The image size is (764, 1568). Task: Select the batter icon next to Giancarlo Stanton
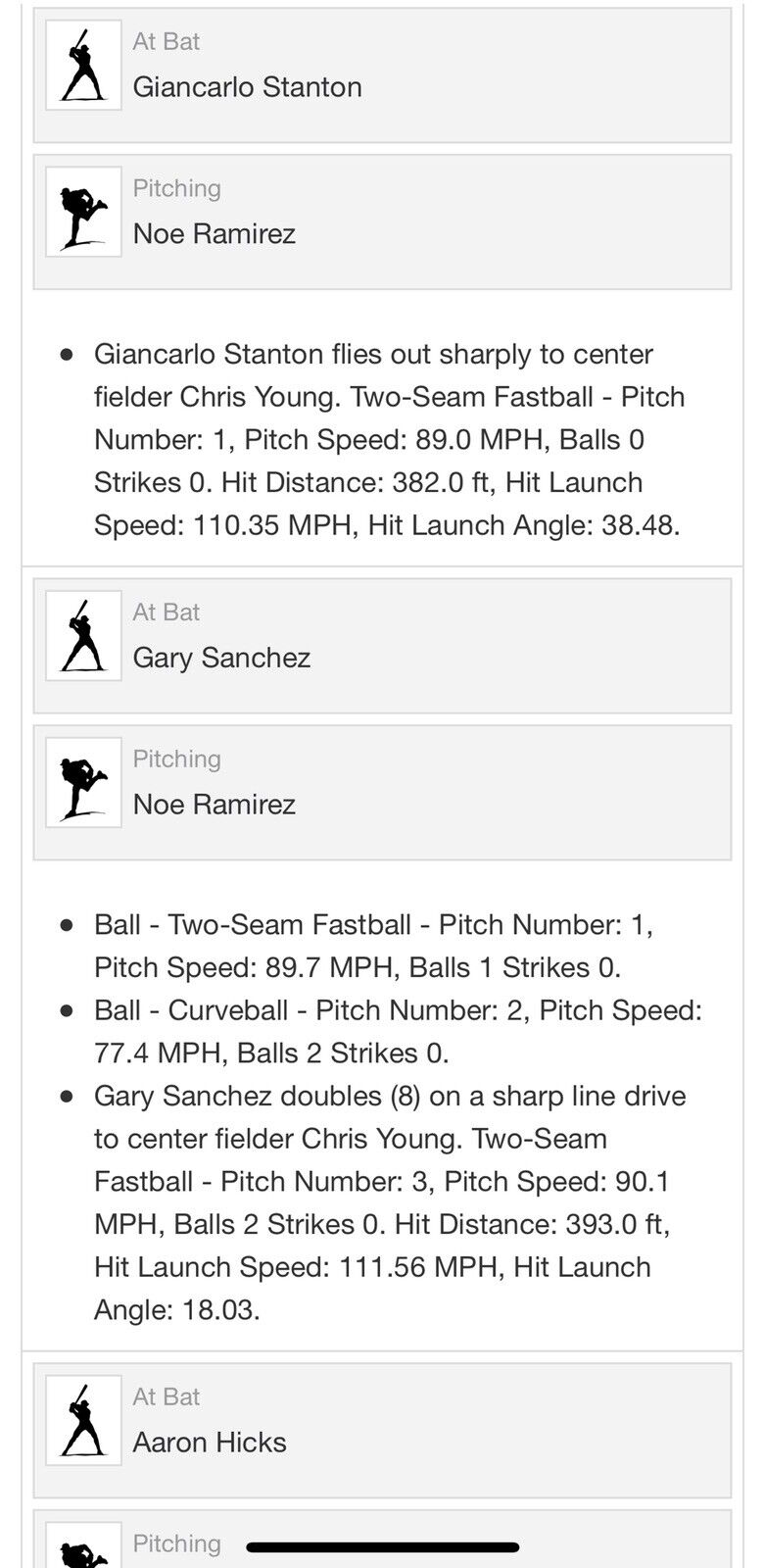click(83, 63)
